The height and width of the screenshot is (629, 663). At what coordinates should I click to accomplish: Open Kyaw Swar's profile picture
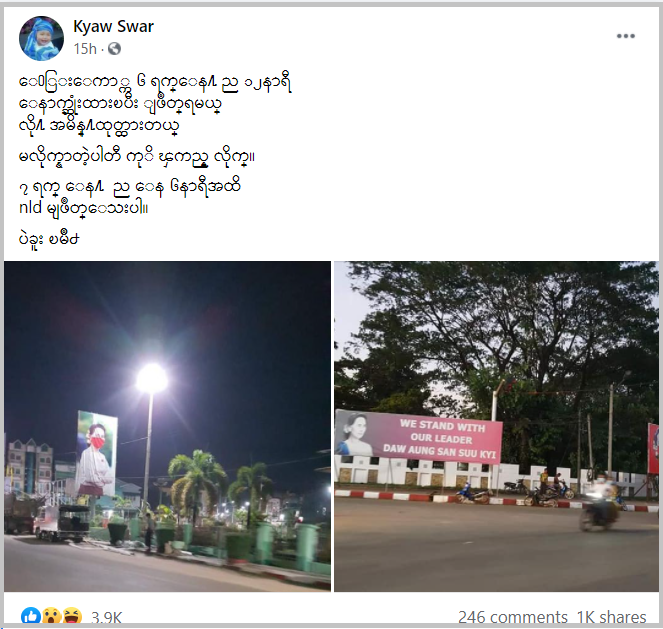click(42, 37)
